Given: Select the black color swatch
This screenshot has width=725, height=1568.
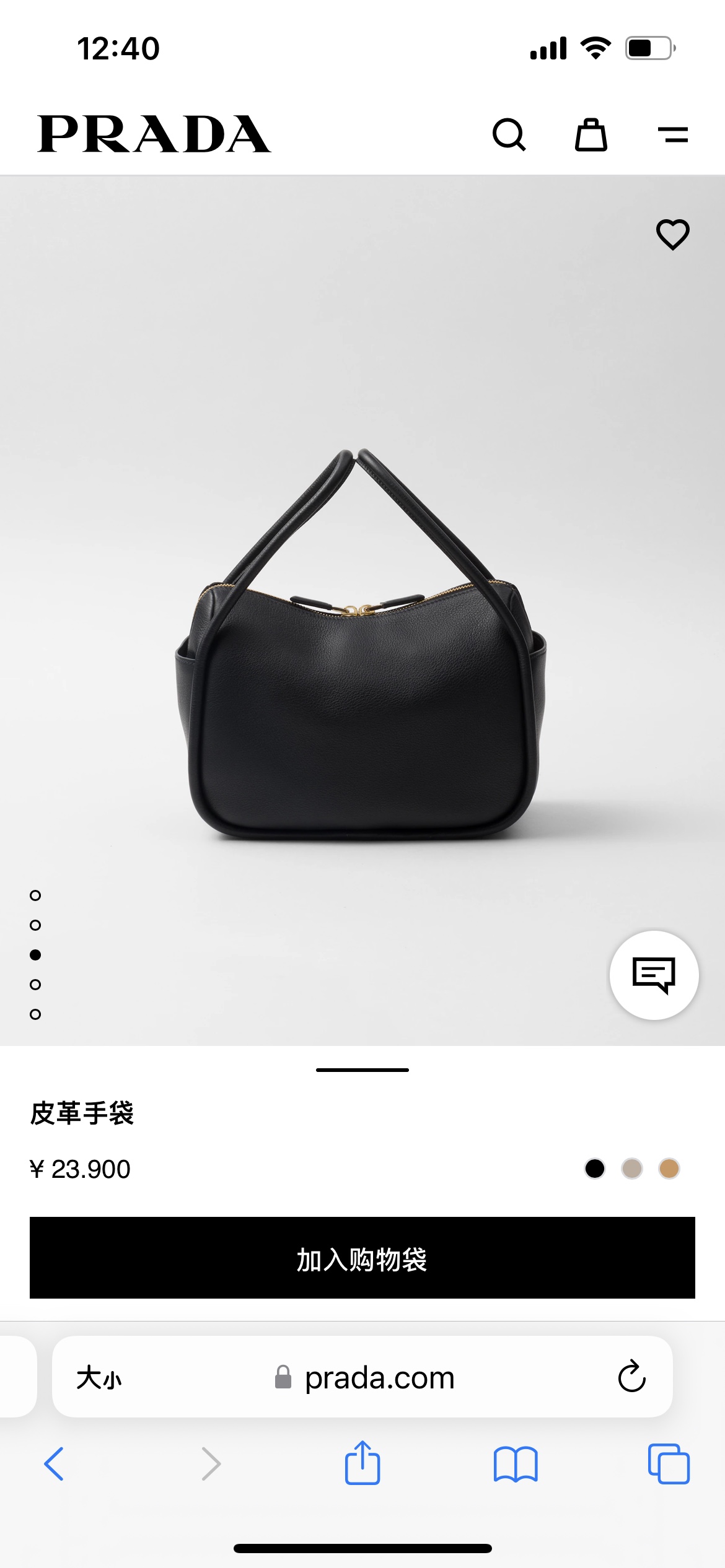Looking at the screenshot, I should click(595, 1169).
